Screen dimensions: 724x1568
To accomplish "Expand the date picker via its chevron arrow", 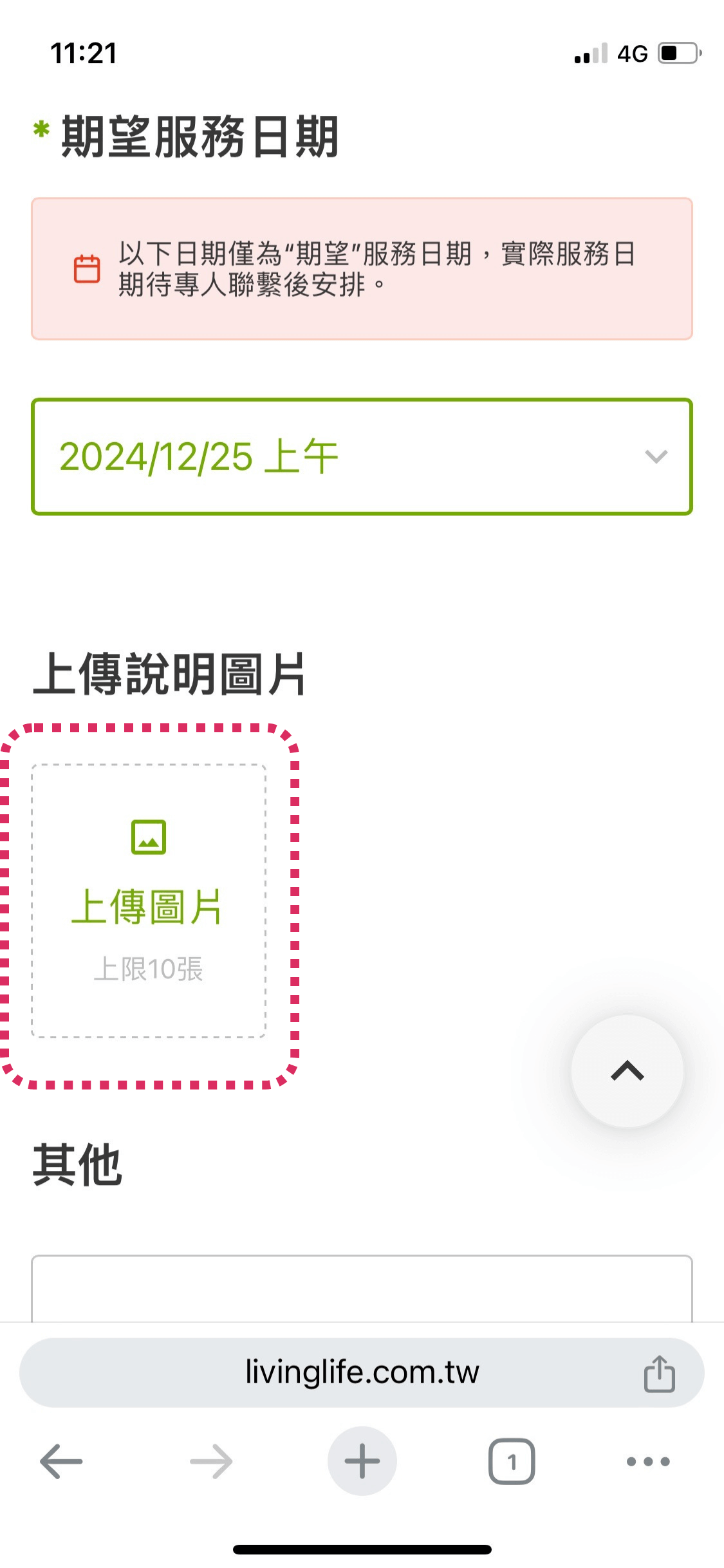I will coord(655,456).
